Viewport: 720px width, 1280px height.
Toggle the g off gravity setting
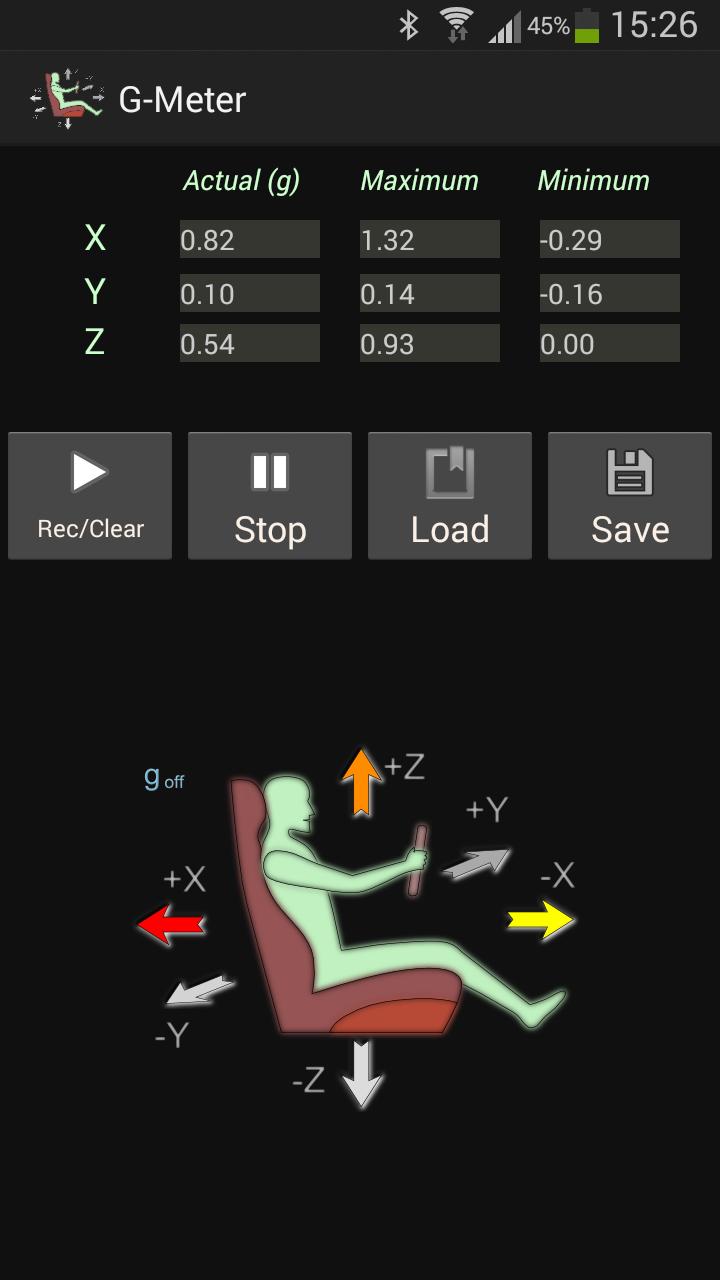[x=163, y=778]
